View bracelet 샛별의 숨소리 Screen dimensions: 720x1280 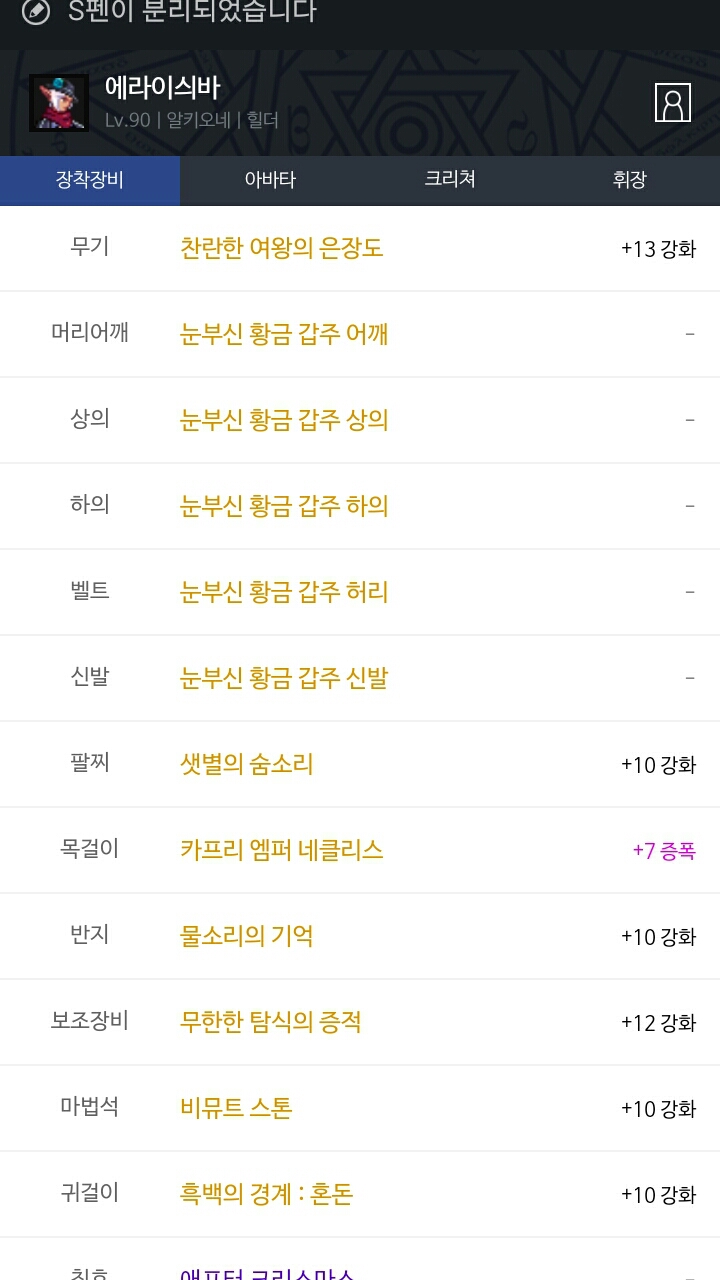tap(360, 764)
